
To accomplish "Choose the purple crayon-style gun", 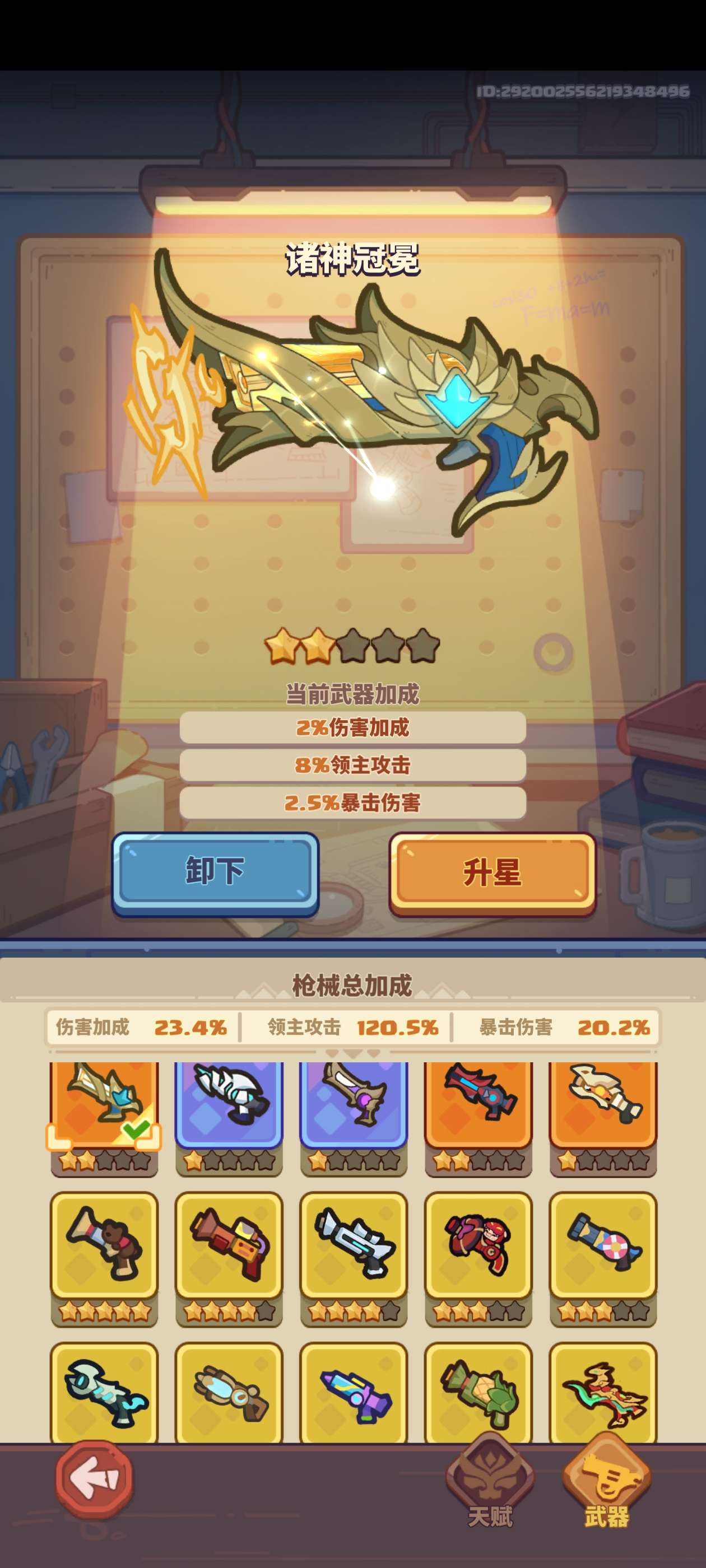I will click(354, 1394).
